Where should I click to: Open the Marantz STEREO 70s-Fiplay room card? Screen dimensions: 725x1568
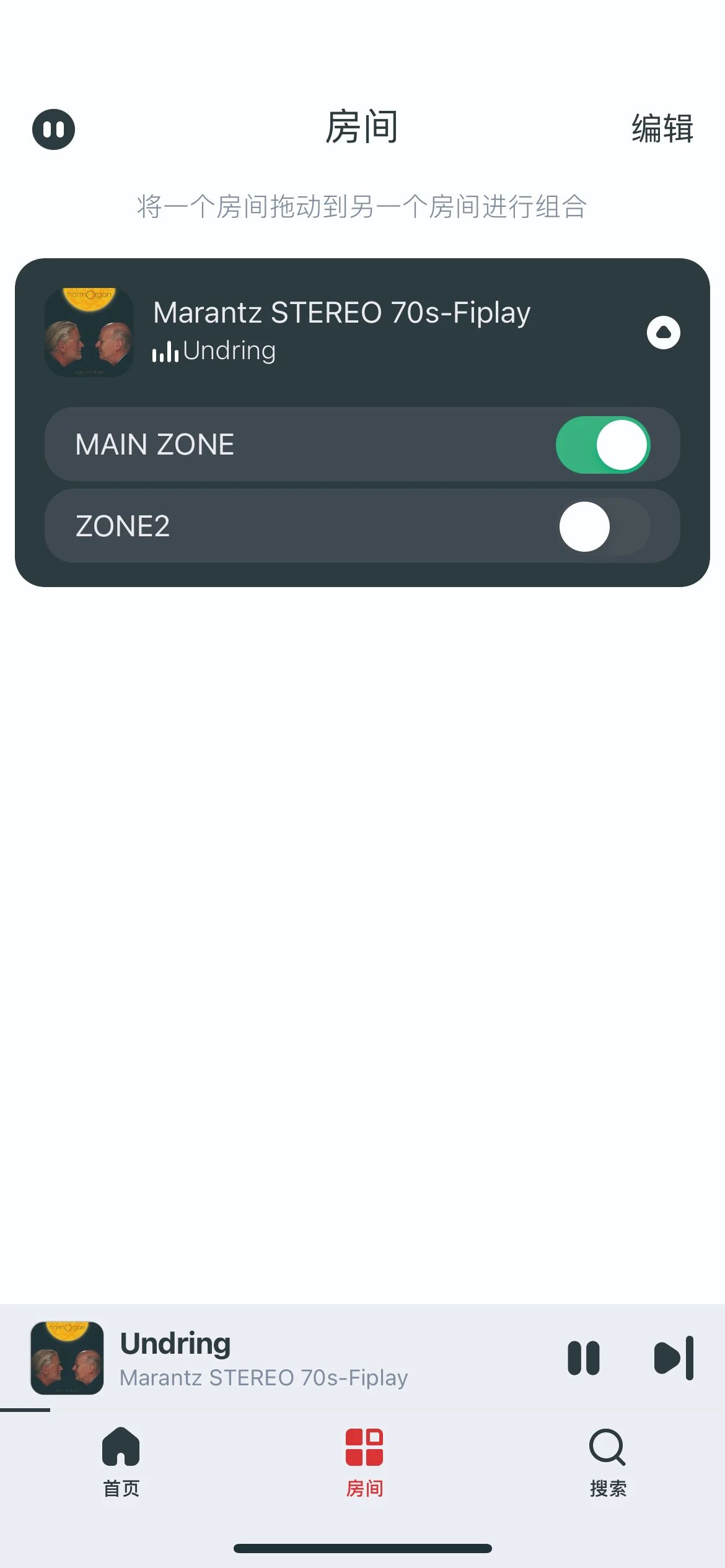tap(341, 331)
